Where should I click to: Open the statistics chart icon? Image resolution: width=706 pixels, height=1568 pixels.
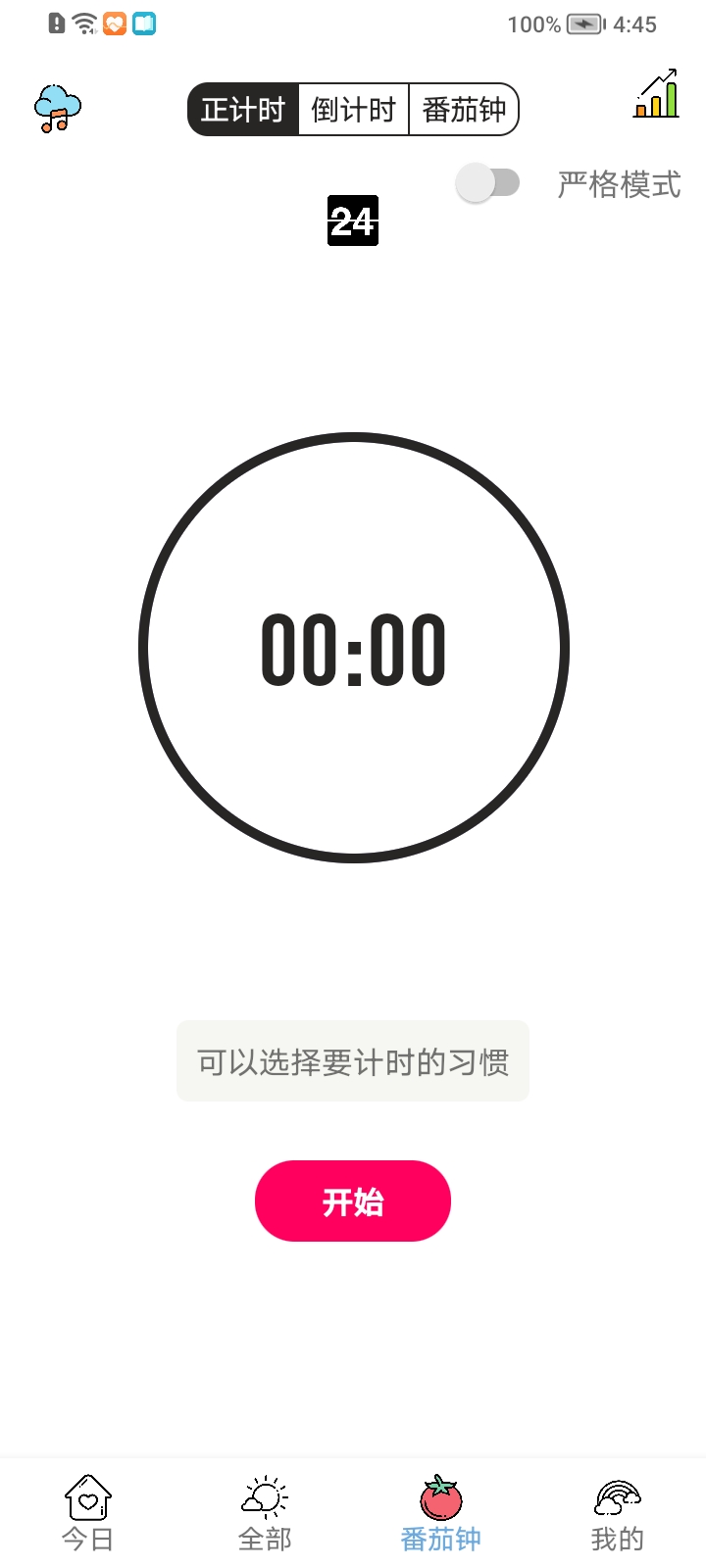656,95
